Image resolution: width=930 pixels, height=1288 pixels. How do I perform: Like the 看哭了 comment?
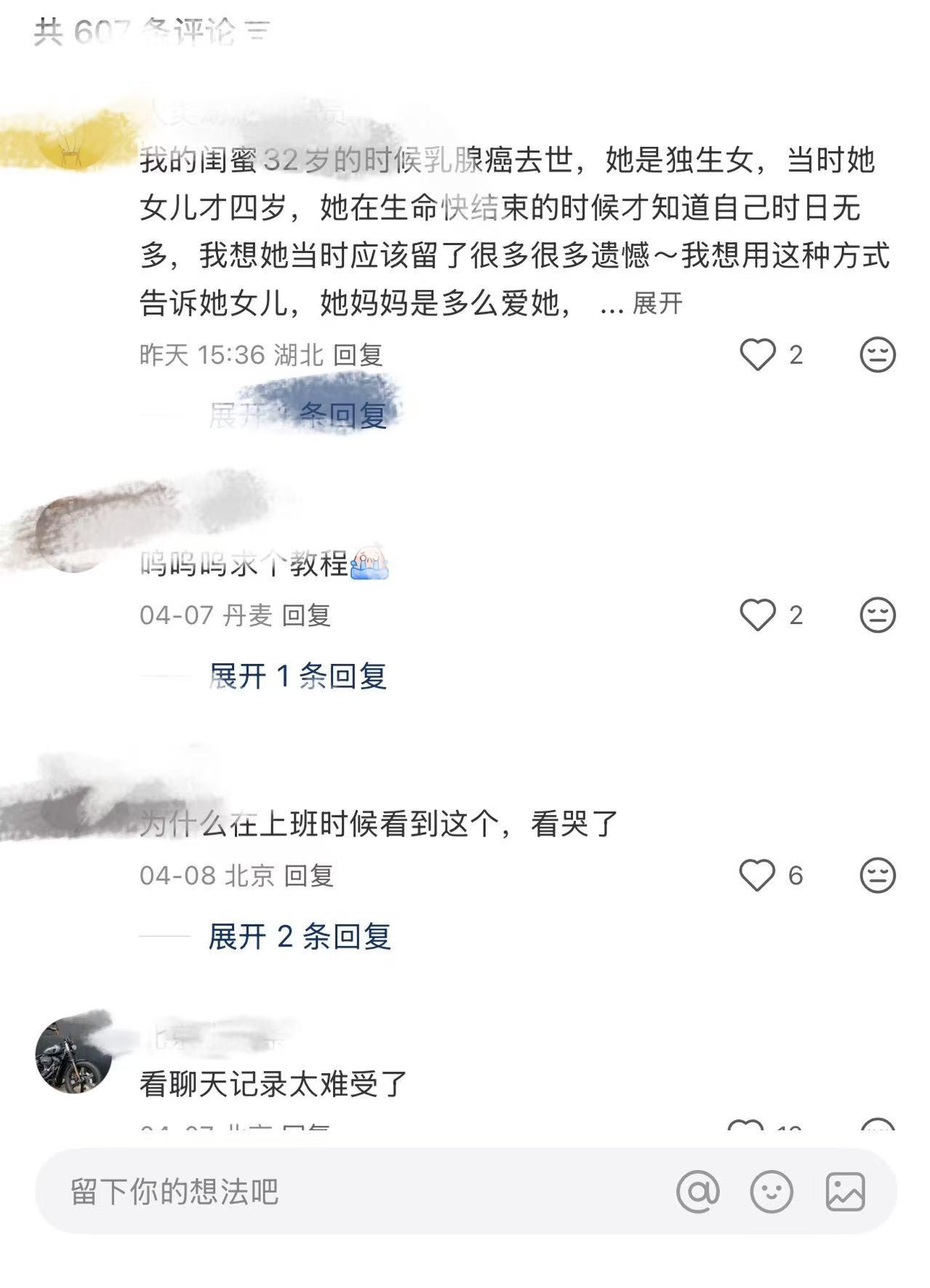click(x=758, y=875)
